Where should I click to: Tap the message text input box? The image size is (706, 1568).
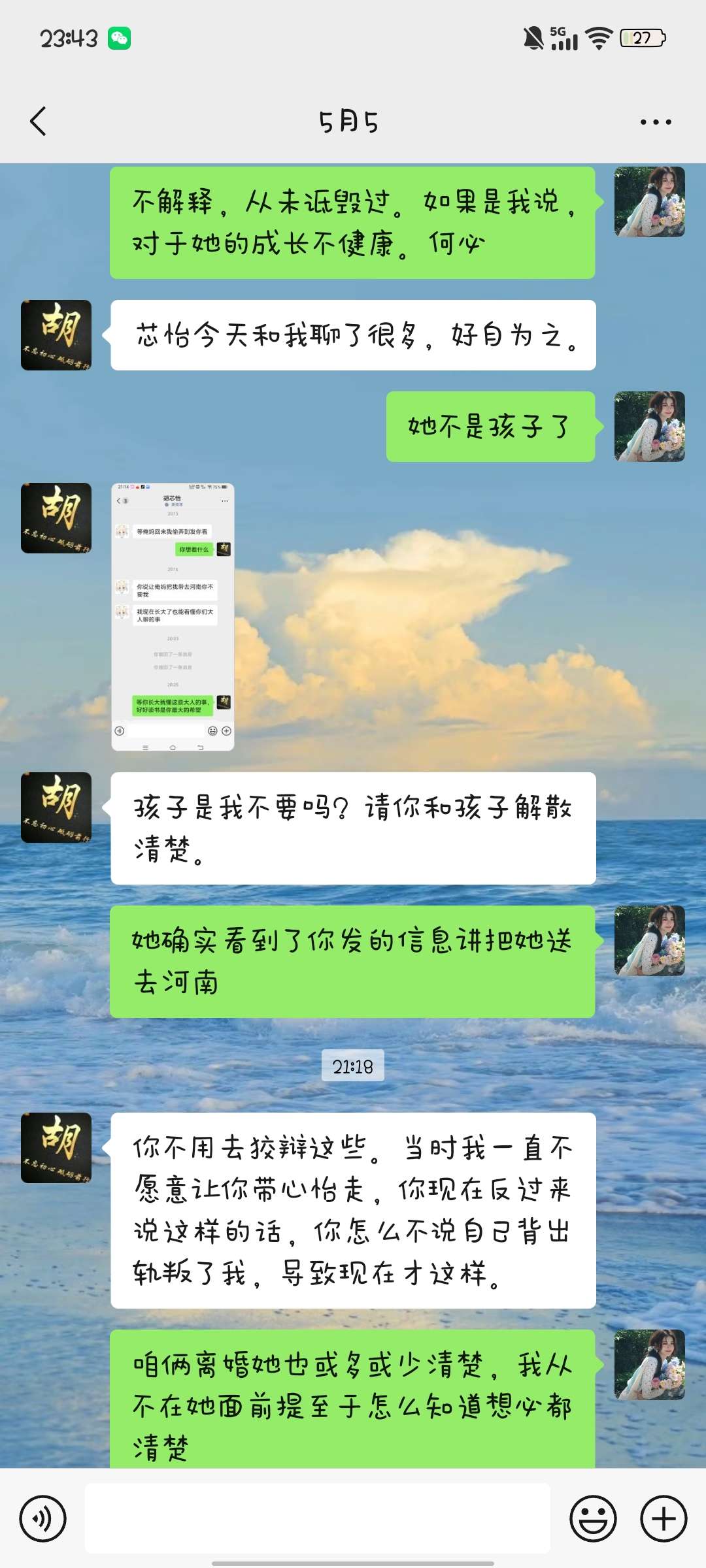[317, 1518]
